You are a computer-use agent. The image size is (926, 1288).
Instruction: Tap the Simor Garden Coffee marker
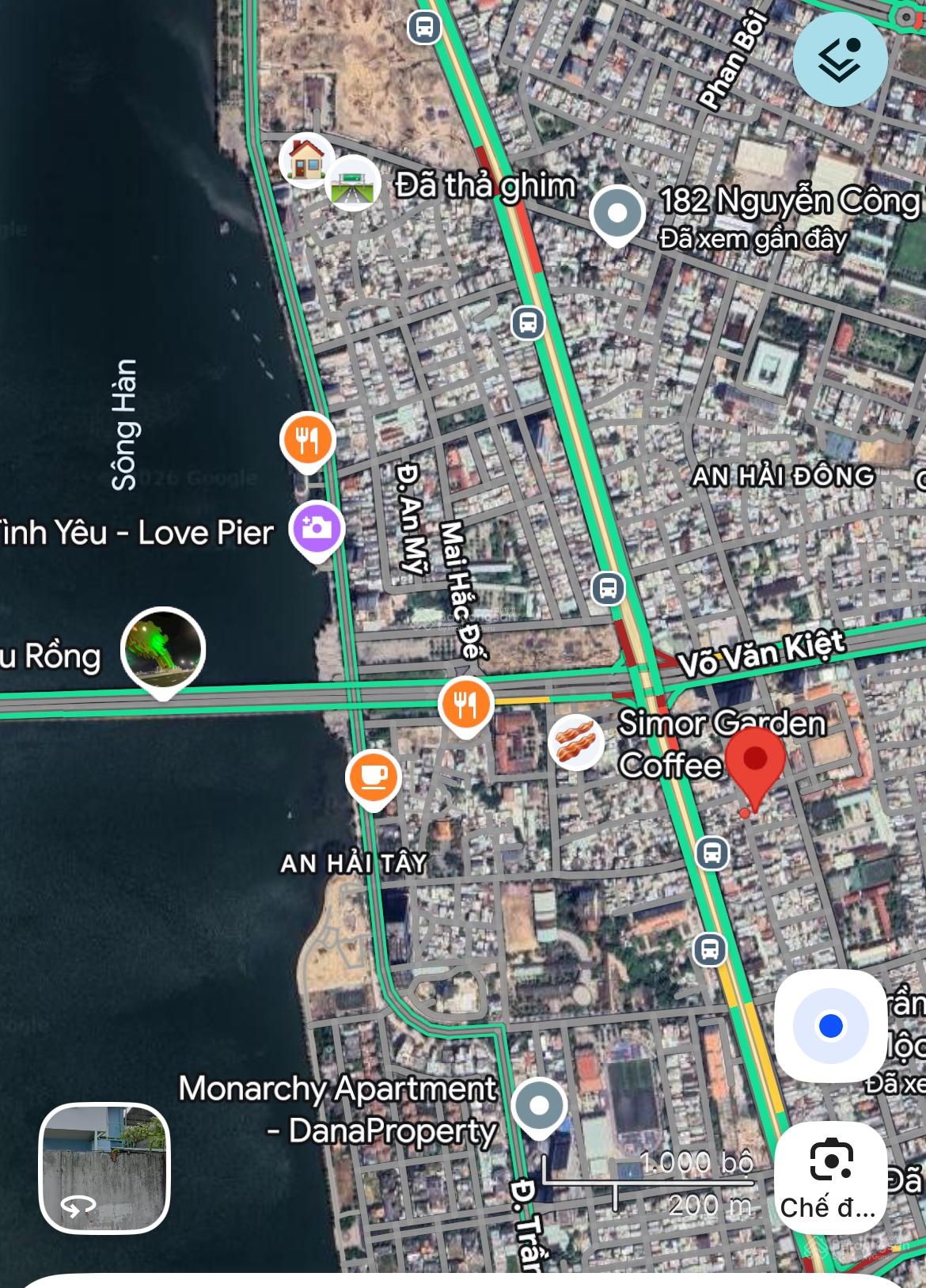click(x=575, y=743)
